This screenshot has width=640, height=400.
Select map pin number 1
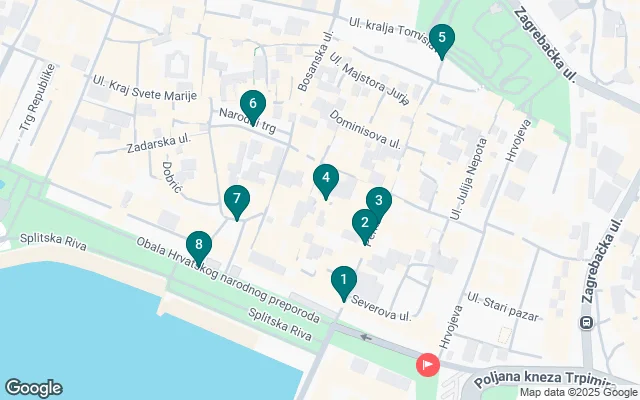click(x=343, y=282)
